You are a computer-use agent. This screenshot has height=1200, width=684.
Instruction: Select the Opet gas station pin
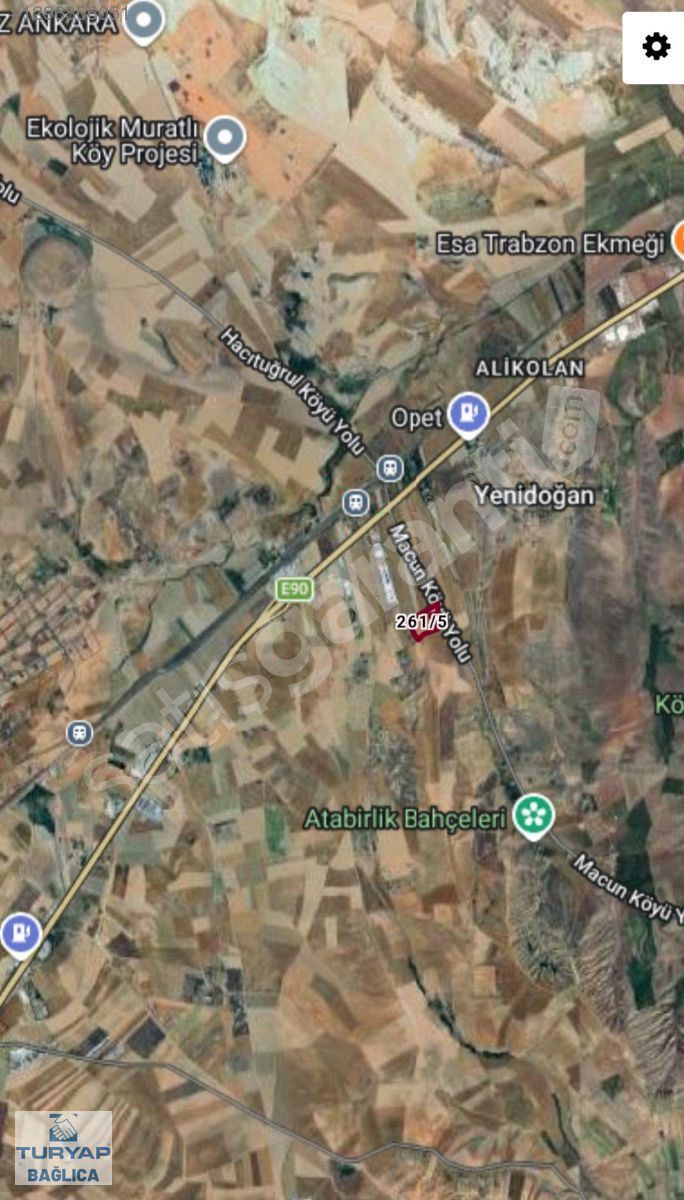467,415
